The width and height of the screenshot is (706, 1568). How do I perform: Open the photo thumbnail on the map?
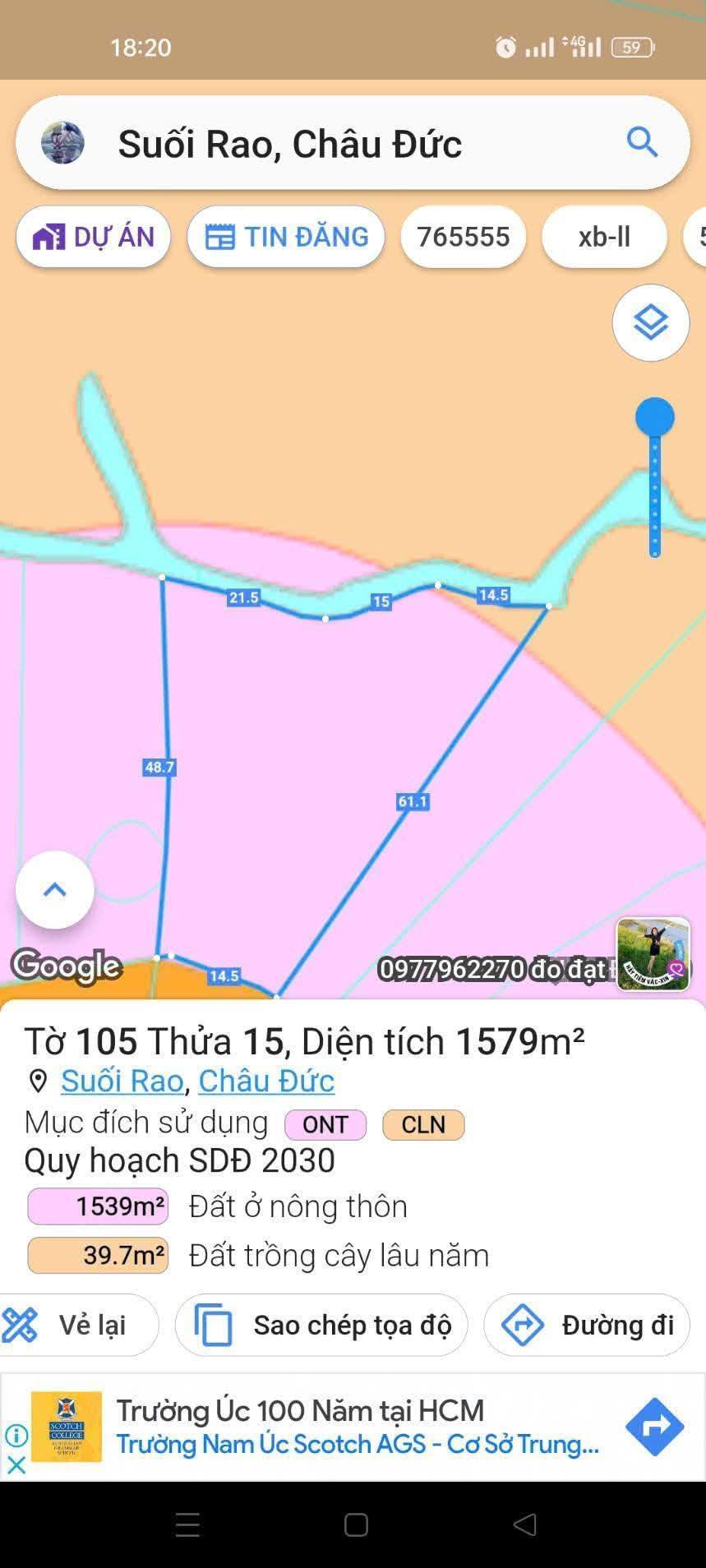pyautogui.click(x=653, y=953)
